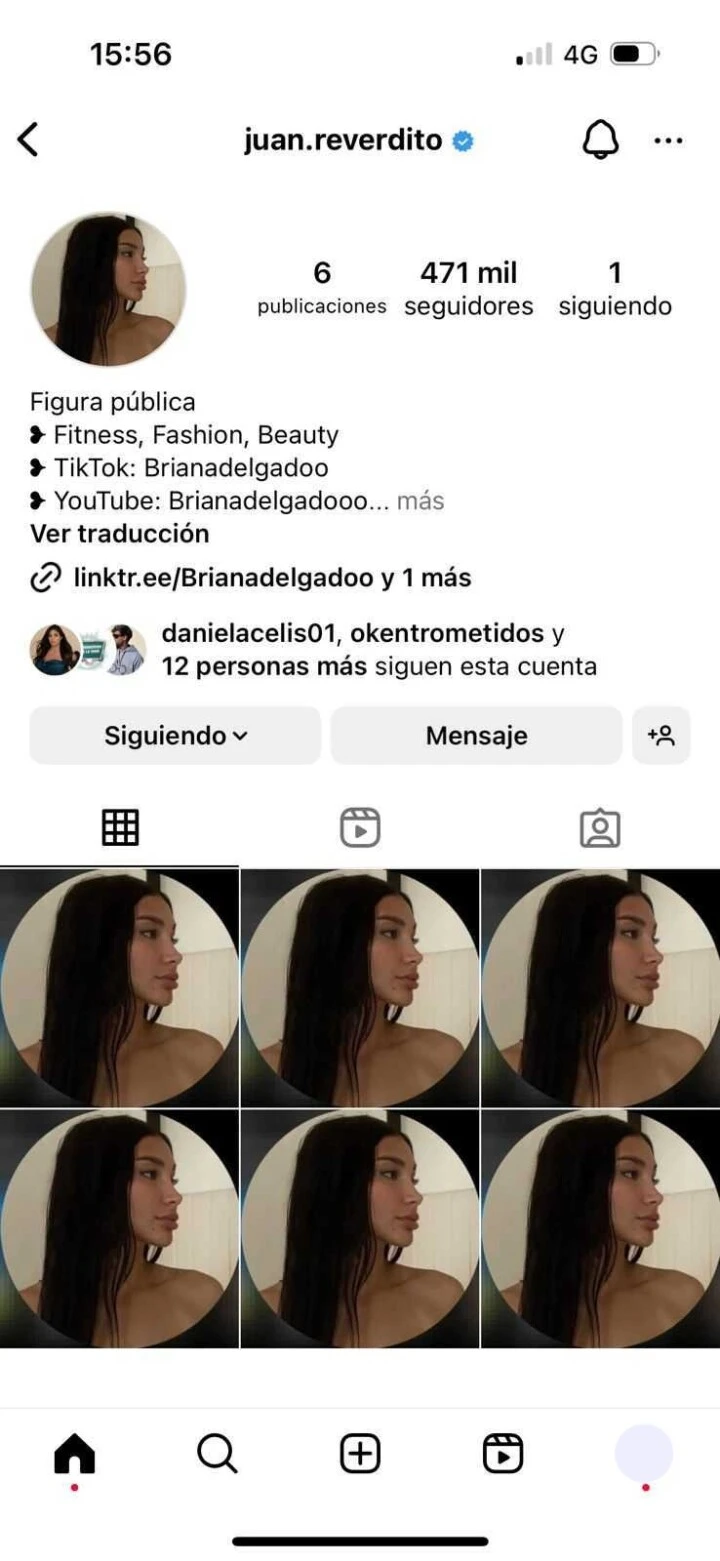View the profile picture
Image resolution: width=720 pixels, height=1561 pixels.
(108, 289)
